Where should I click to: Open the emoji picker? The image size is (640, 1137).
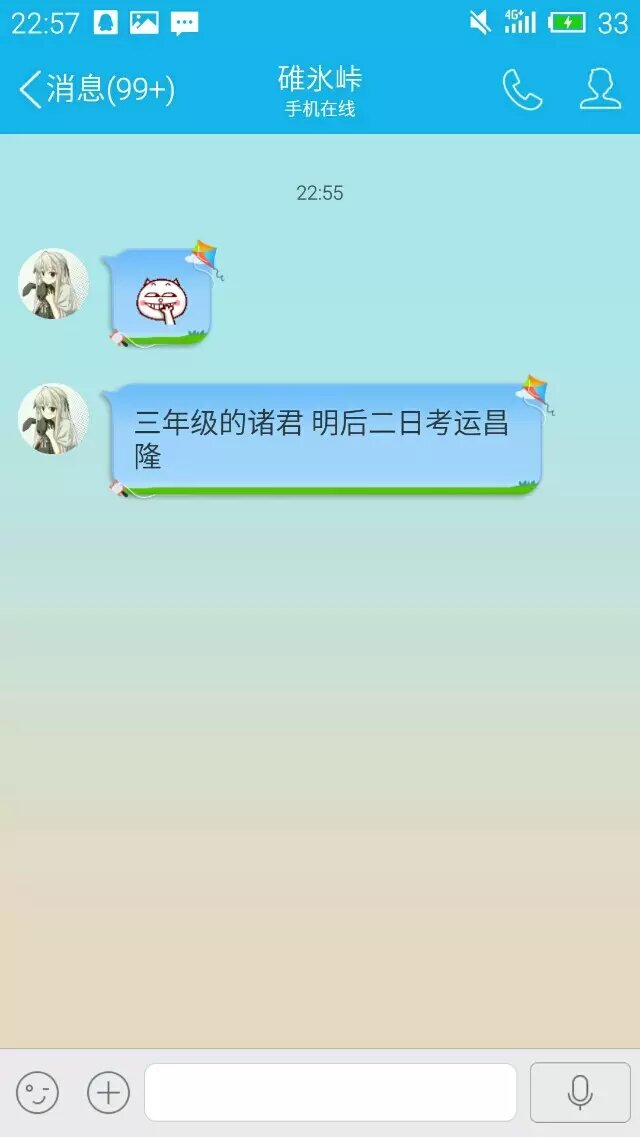38,1092
